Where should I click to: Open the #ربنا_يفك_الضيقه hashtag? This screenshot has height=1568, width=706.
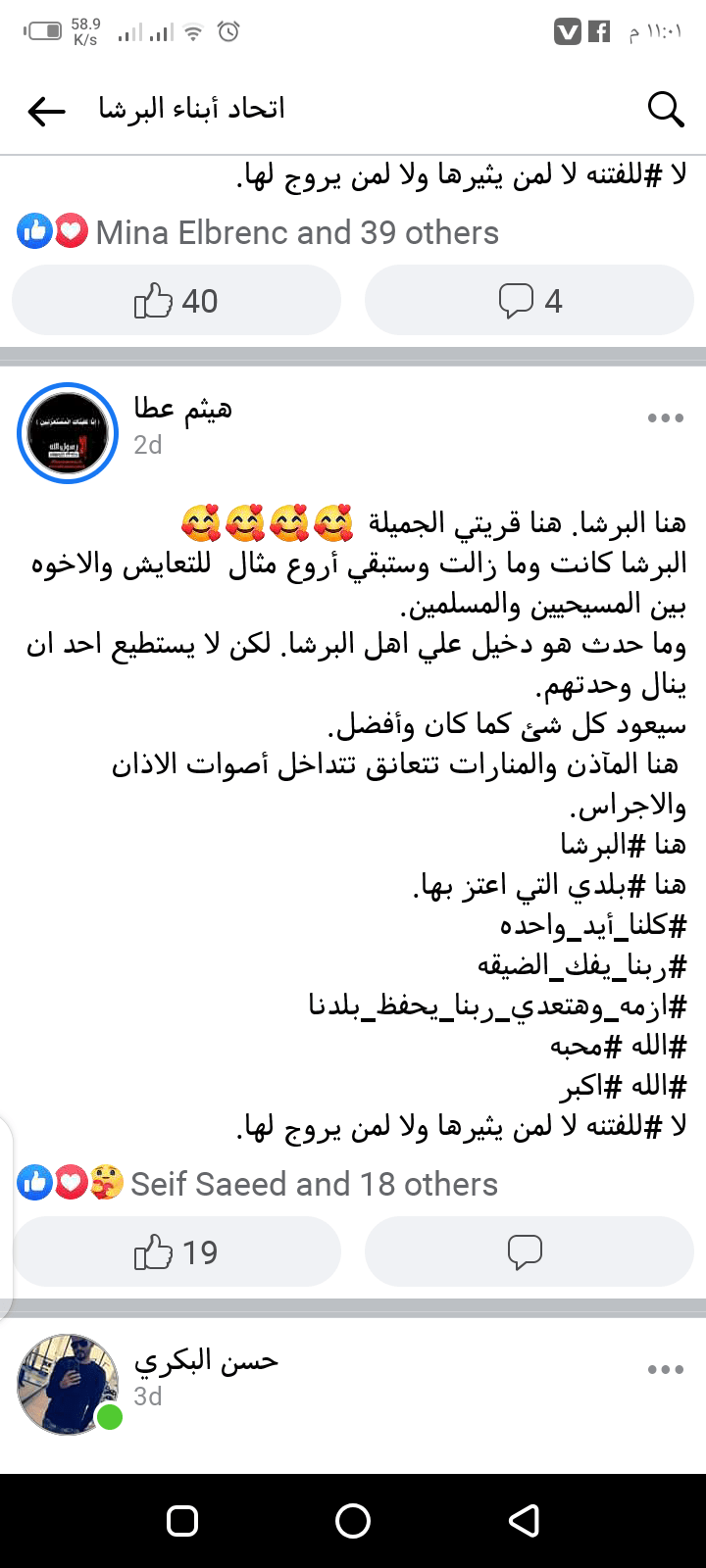pyautogui.click(x=581, y=965)
